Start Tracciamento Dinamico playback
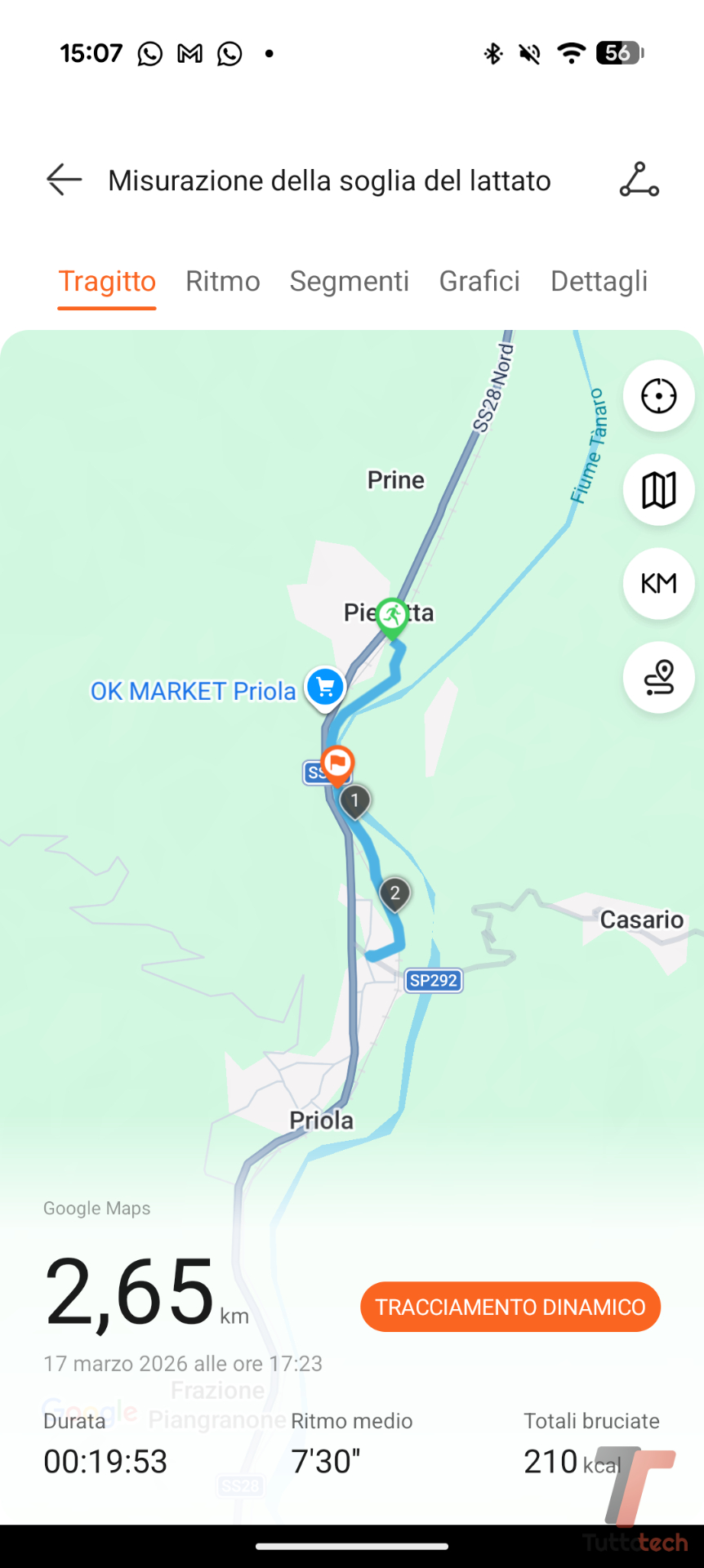The width and height of the screenshot is (704, 1568). pyautogui.click(x=510, y=1307)
